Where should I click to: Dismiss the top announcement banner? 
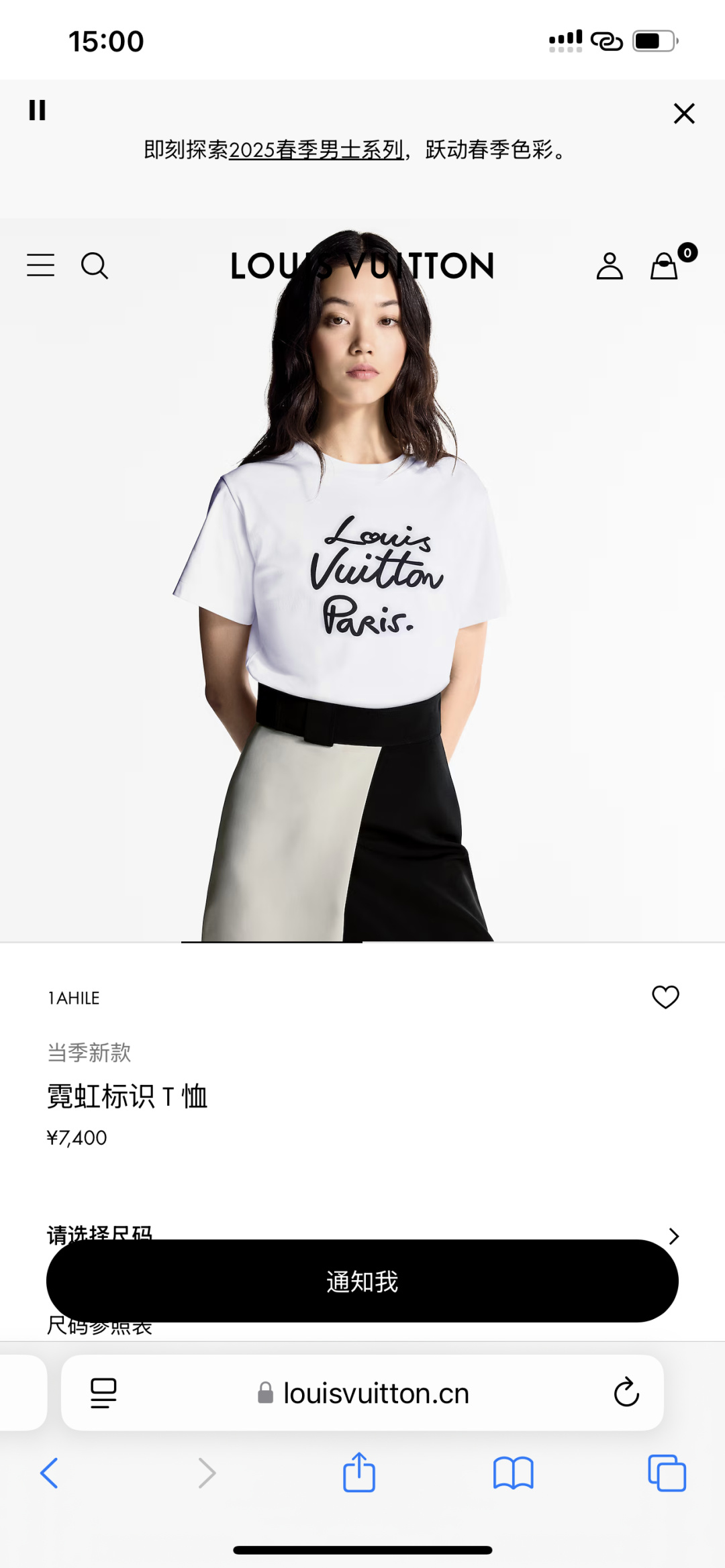click(683, 113)
